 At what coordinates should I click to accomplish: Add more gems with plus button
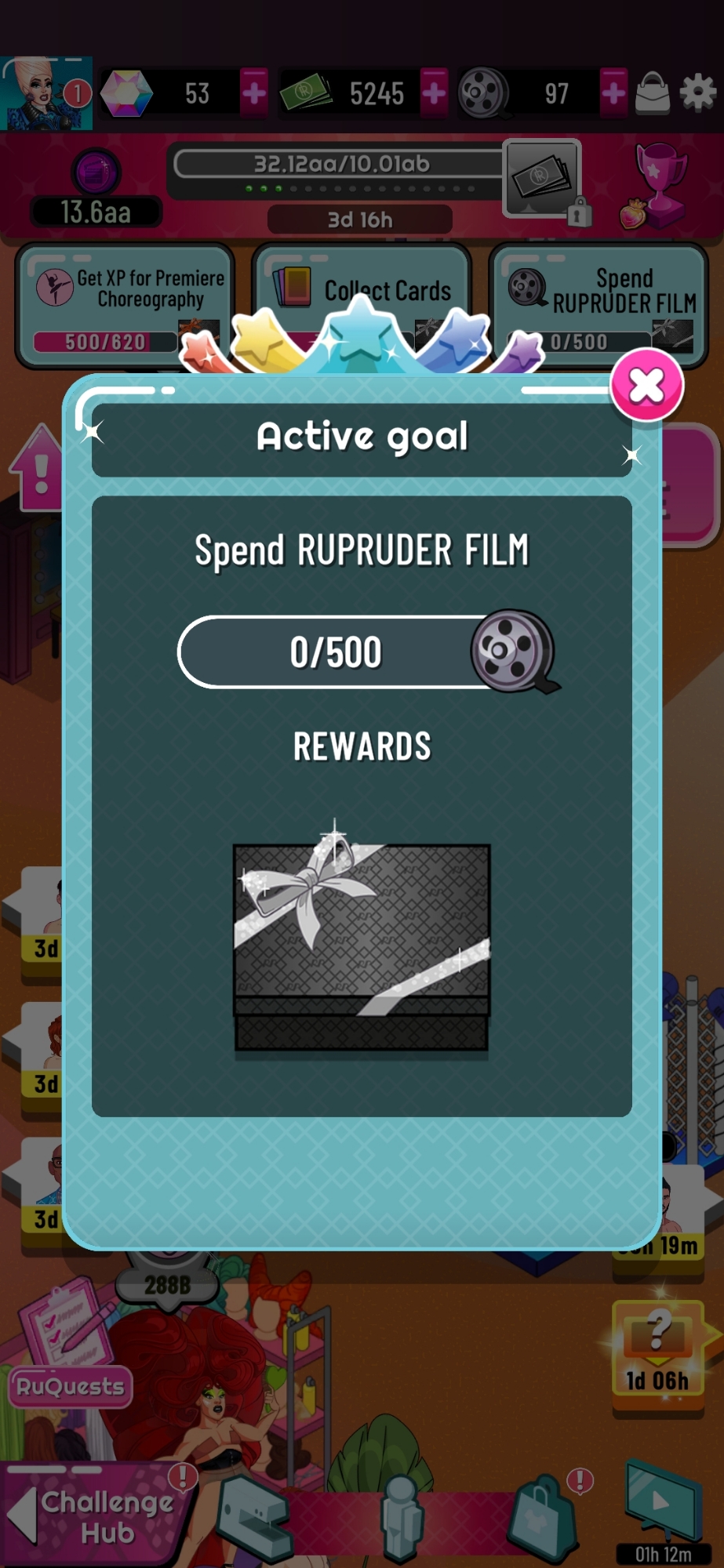(x=253, y=94)
